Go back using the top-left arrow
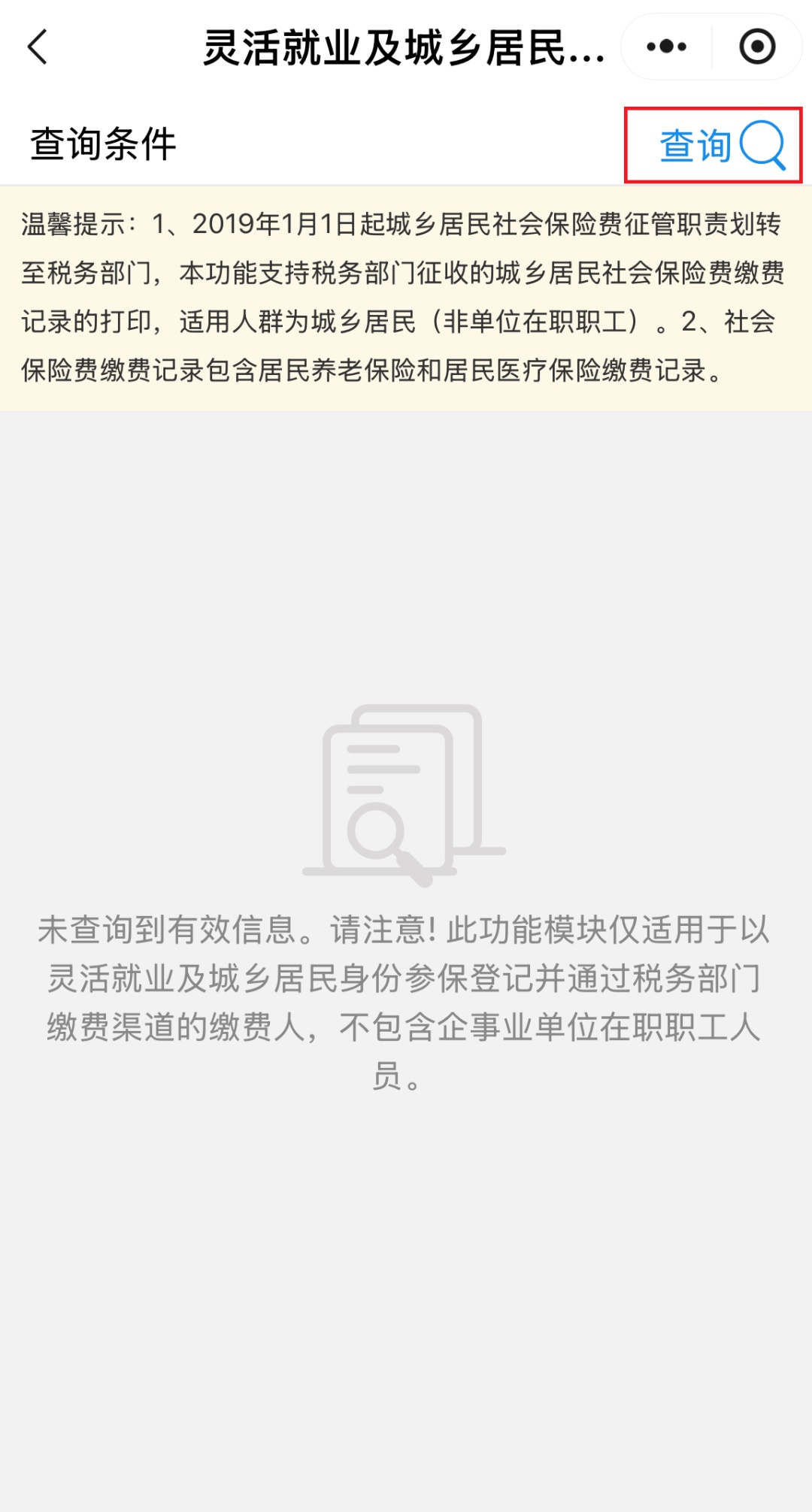Screen dimensions: 812x1512 tap(38, 47)
